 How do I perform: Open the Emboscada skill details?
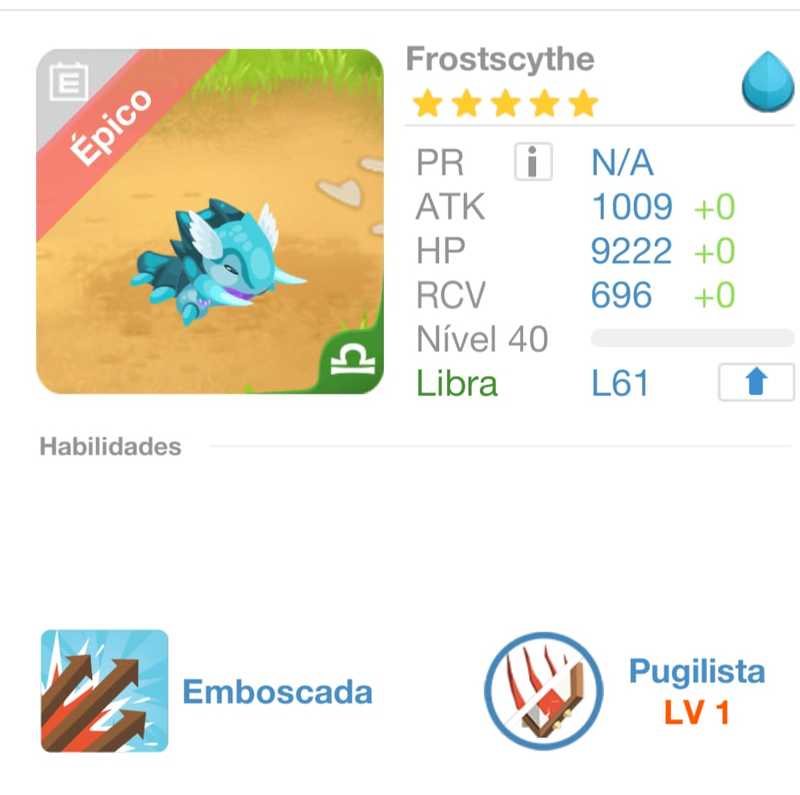[x=105, y=691]
